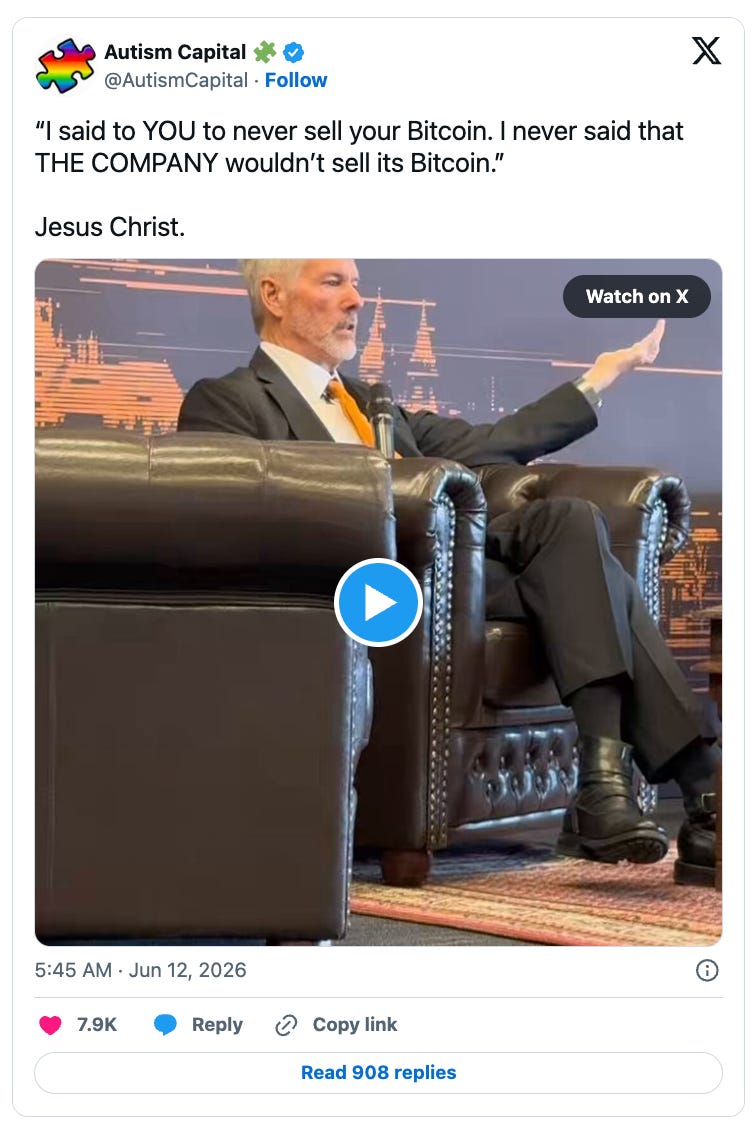This screenshot has height=1128, width=756.
Task: Reply to this tweet
Action: coord(199,1024)
